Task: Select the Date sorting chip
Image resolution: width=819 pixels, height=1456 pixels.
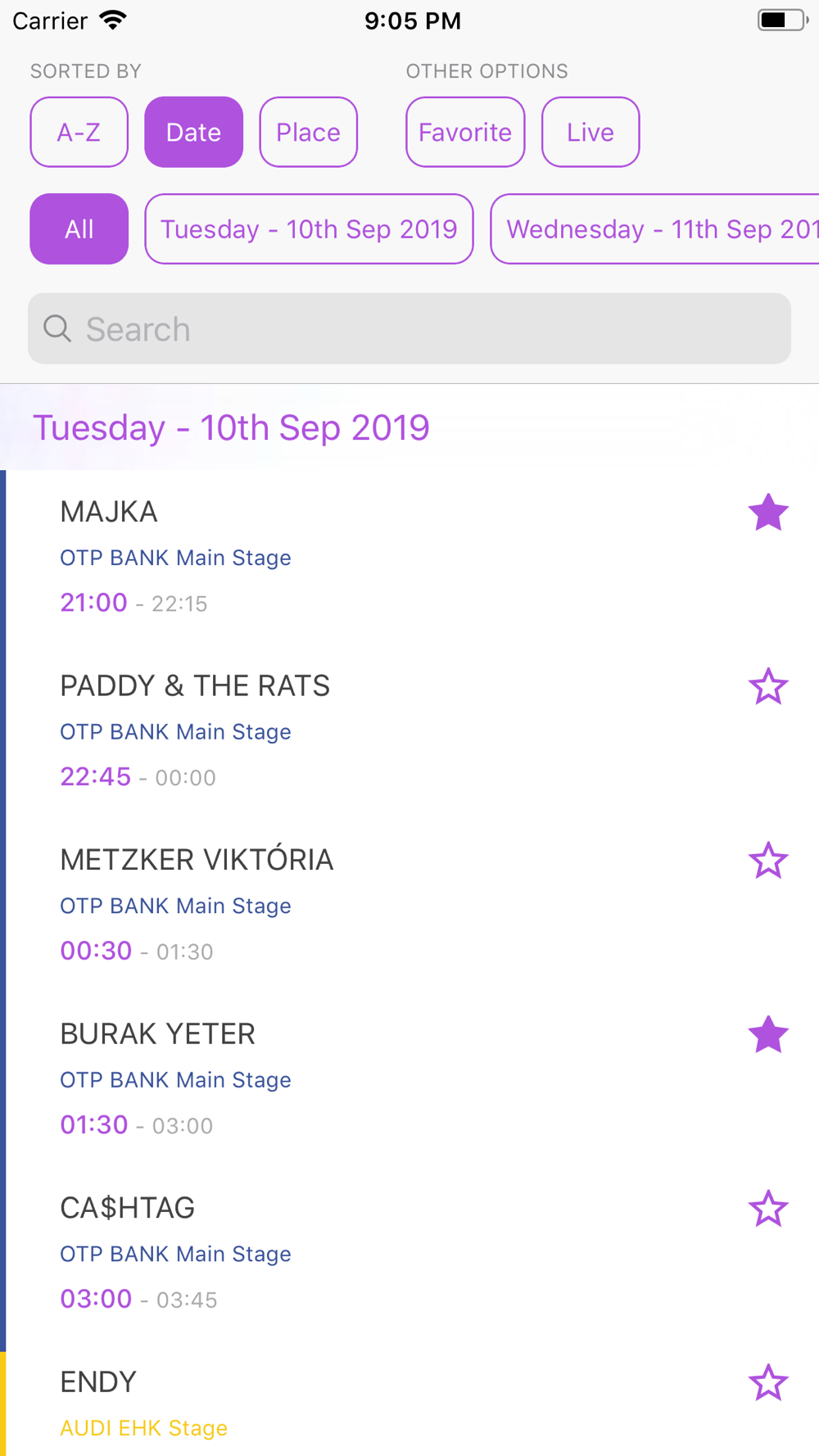Action: click(193, 132)
